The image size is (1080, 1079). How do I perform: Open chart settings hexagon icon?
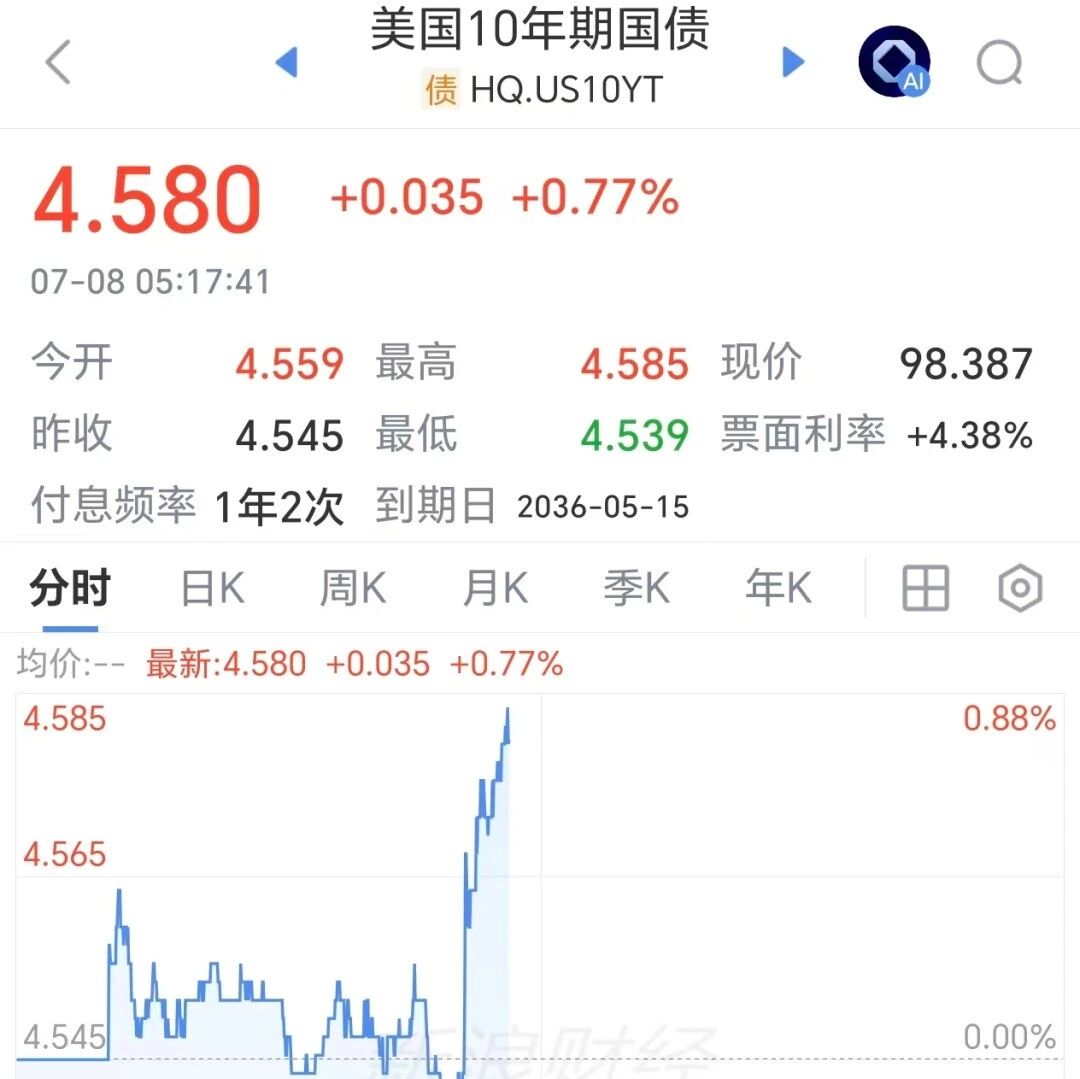1020,588
